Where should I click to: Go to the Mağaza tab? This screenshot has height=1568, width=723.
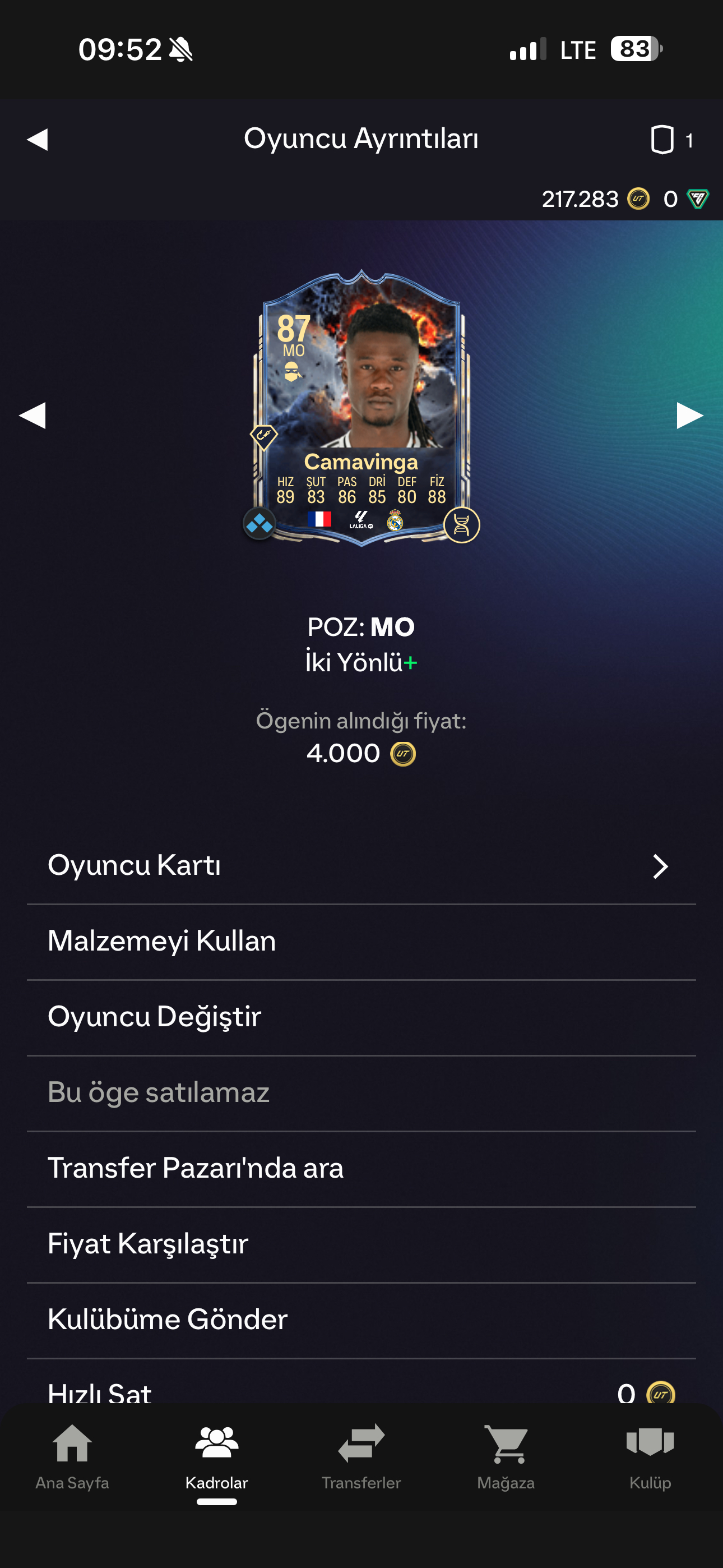coord(506,1456)
